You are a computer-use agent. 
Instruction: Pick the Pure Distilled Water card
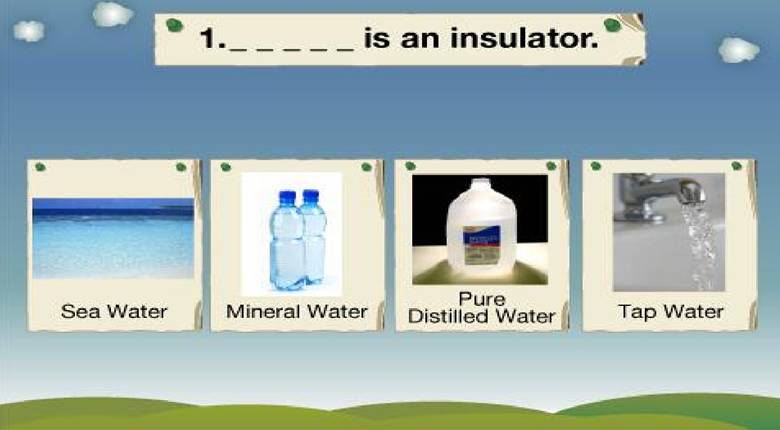pos(481,245)
